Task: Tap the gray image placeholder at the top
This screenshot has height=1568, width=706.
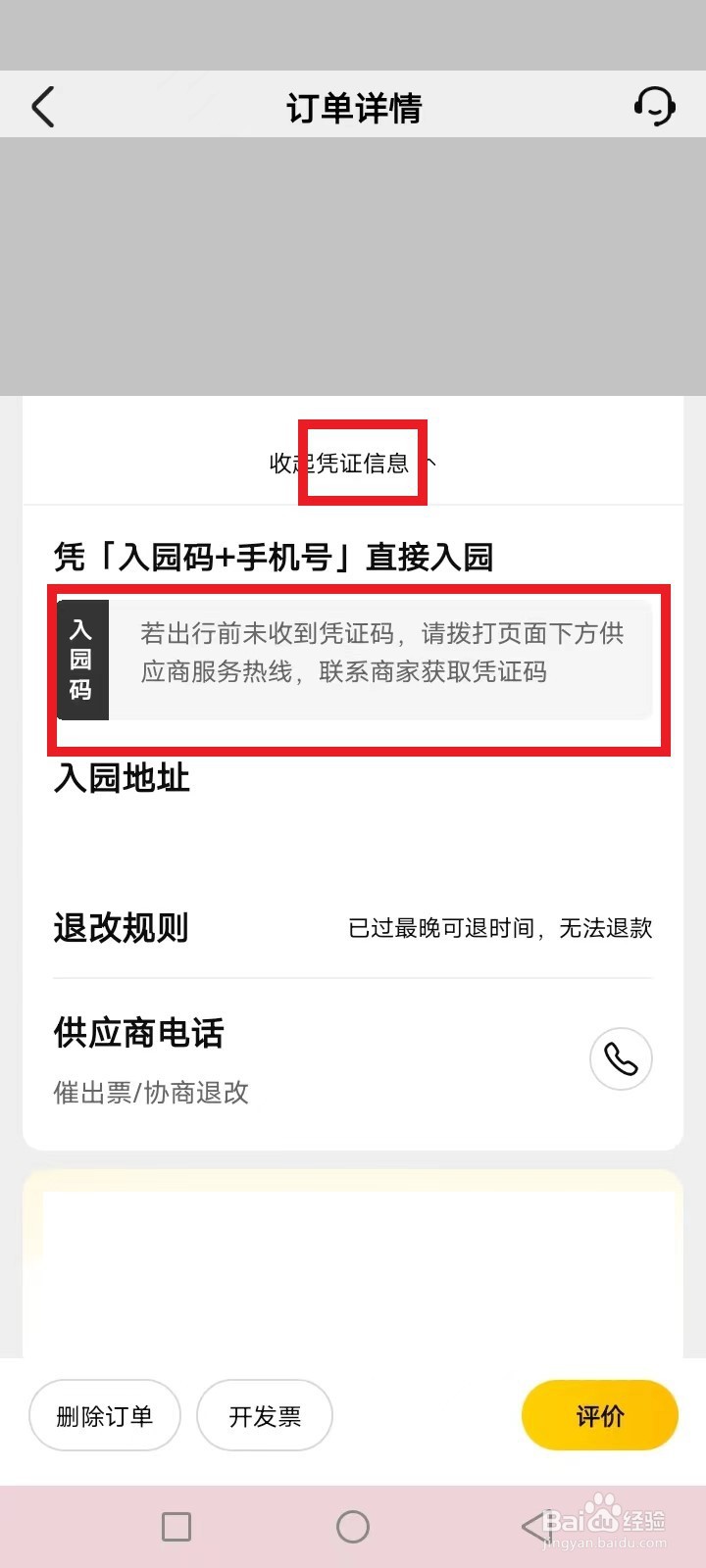Action: click(353, 269)
